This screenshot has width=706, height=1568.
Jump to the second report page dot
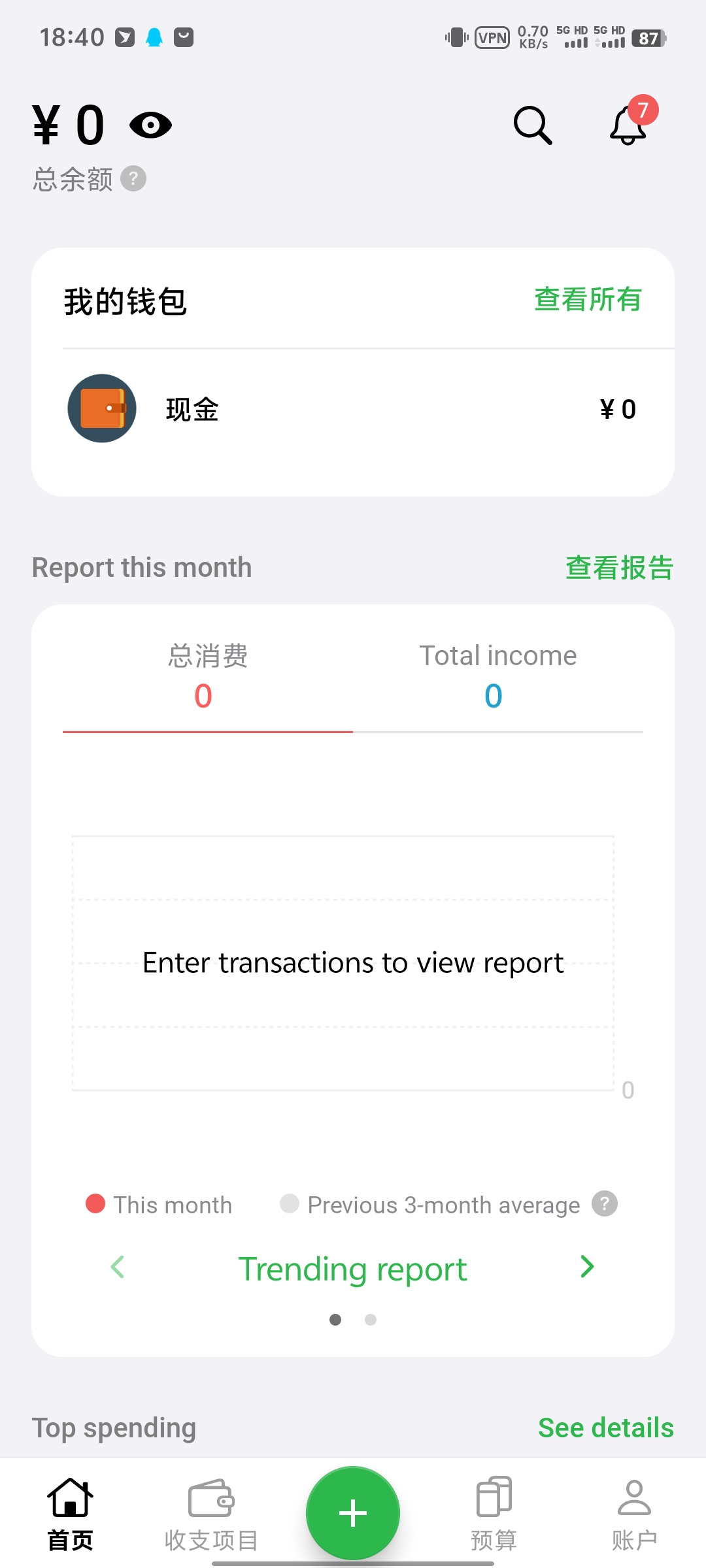click(371, 1320)
